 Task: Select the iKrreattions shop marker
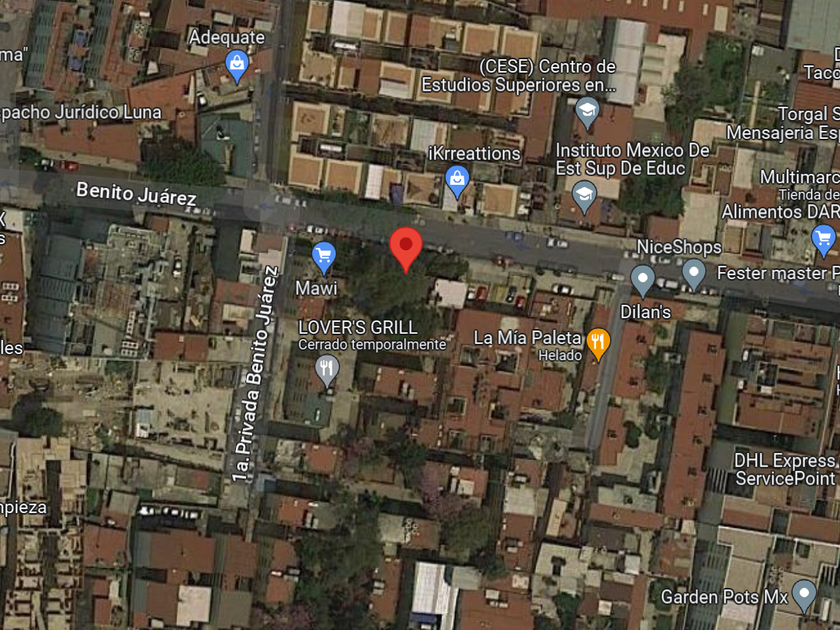point(457,182)
